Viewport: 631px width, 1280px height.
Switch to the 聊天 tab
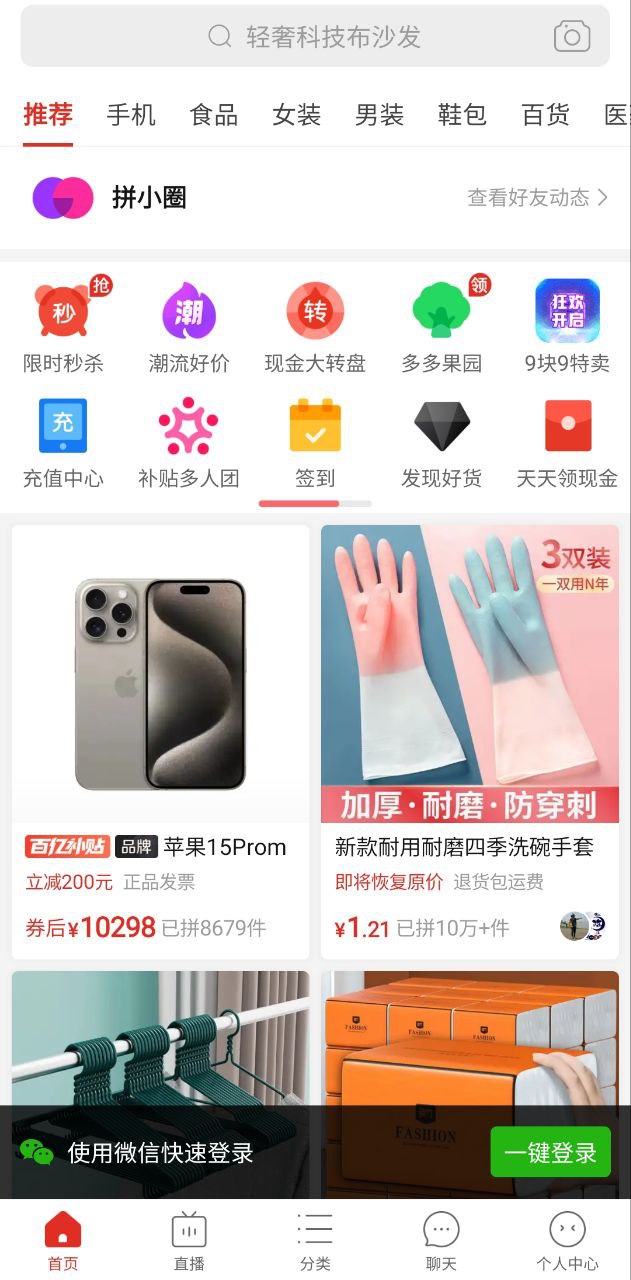[x=441, y=1240]
